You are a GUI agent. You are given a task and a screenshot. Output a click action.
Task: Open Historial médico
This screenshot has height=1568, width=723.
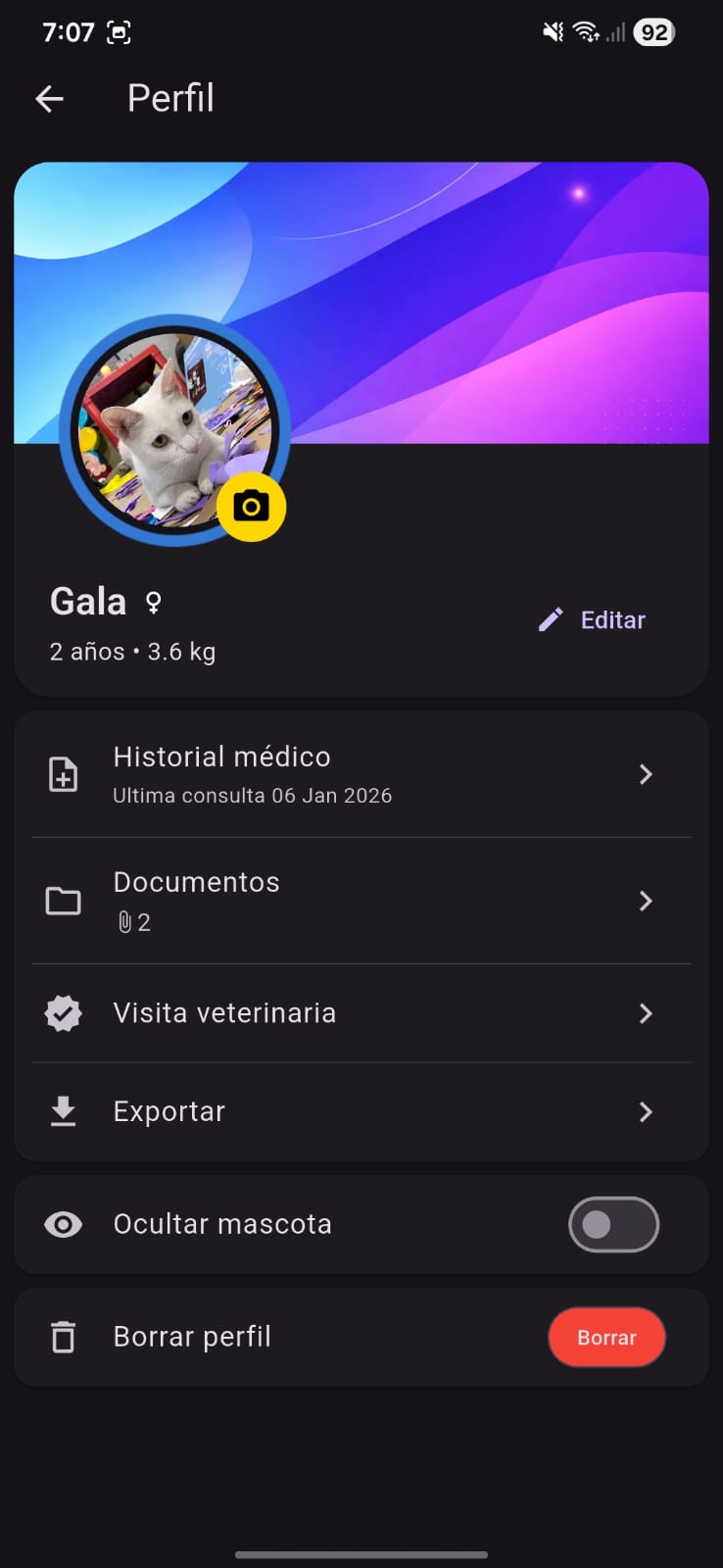(x=361, y=774)
